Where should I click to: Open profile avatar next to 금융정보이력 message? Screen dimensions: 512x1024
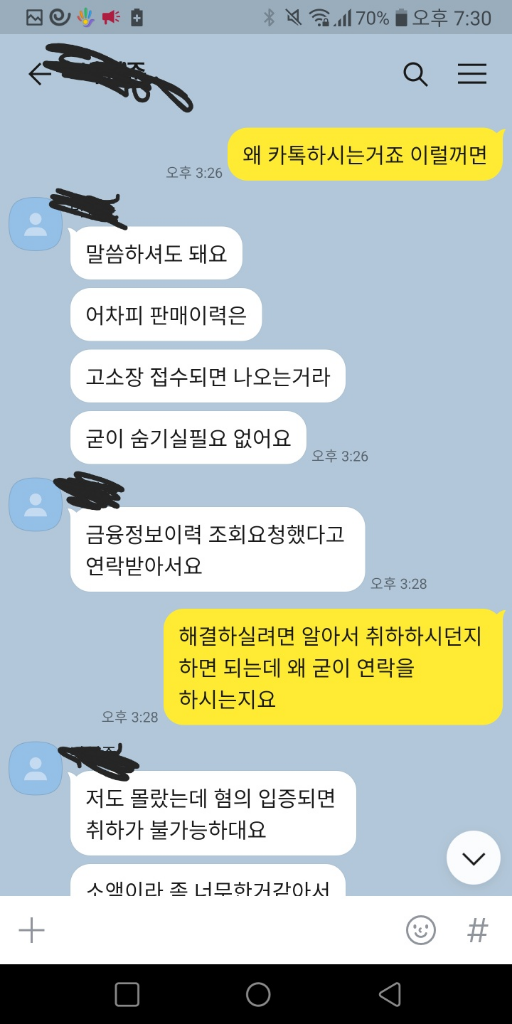coord(35,505)
